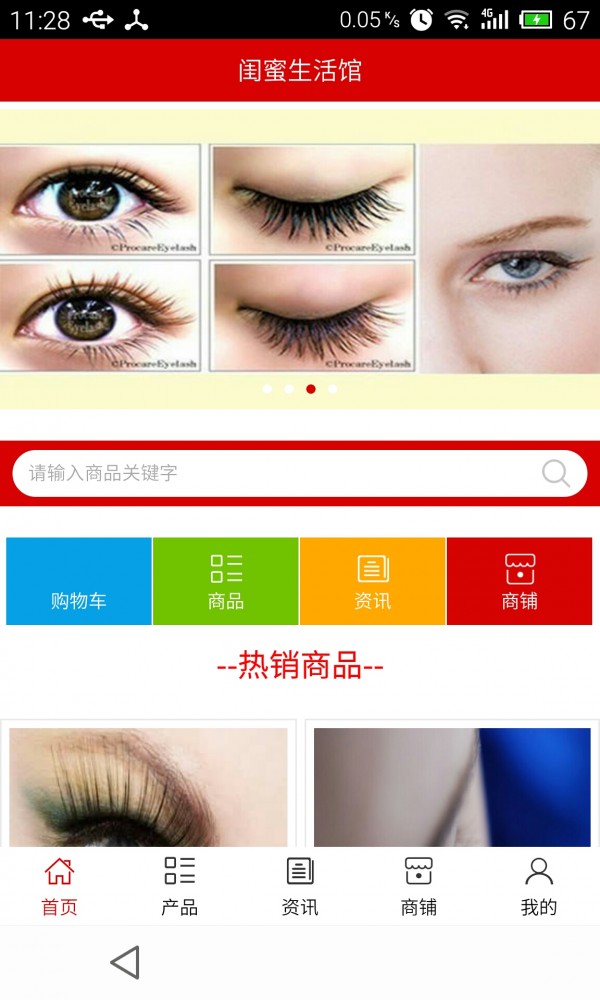This screenshot has width=600, height=1000.
Task: Go to the 资讯 bottom tab
Action: tap(300, 886)
